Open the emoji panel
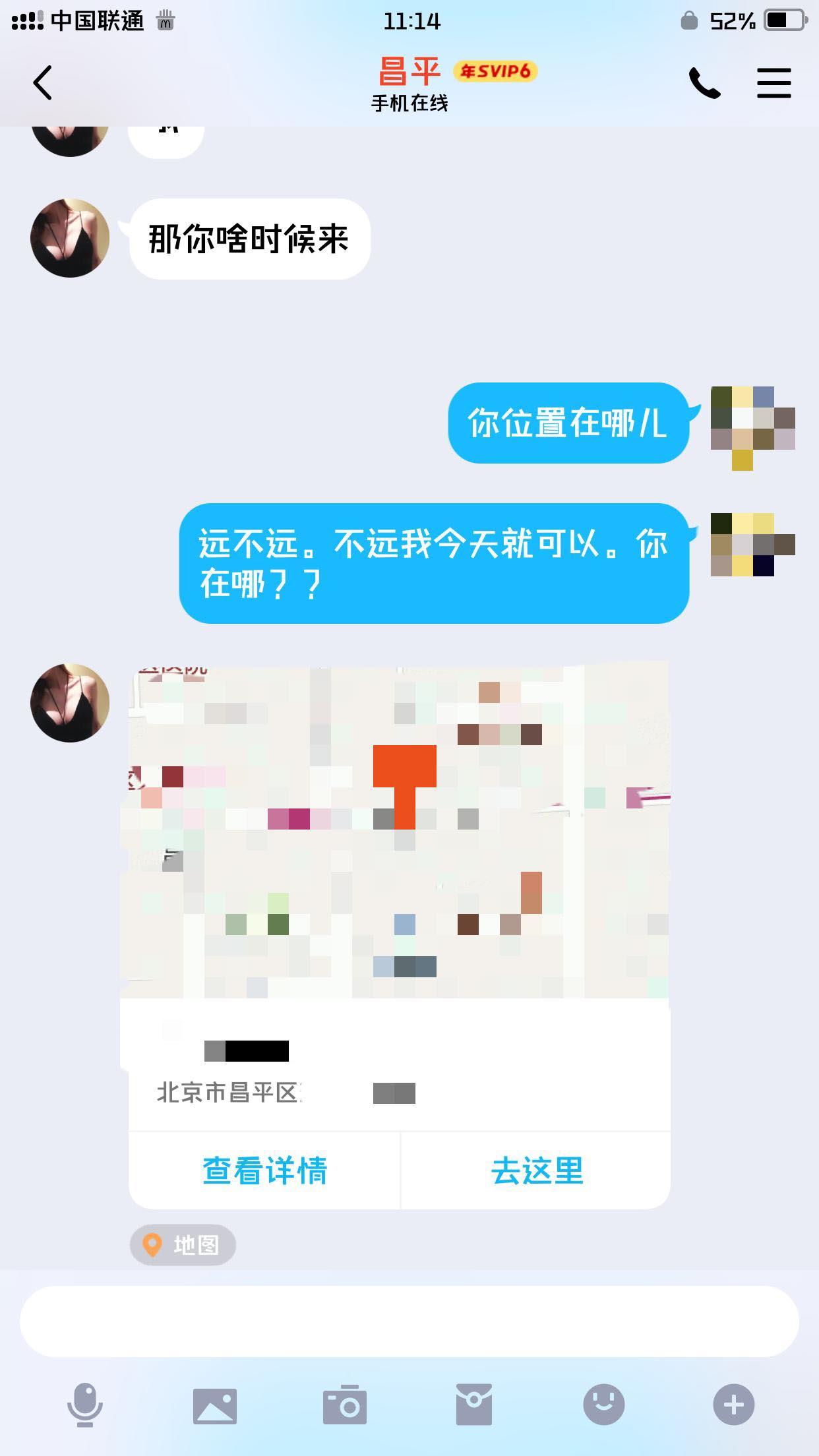 point(603,1405)
